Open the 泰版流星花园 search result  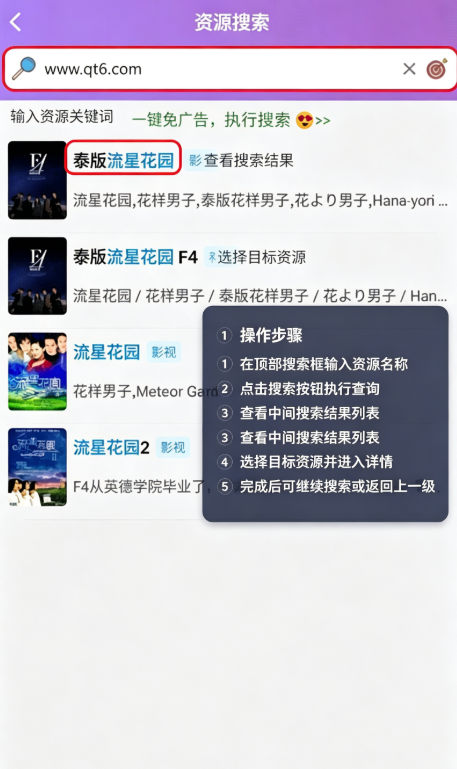pos(228,180)
